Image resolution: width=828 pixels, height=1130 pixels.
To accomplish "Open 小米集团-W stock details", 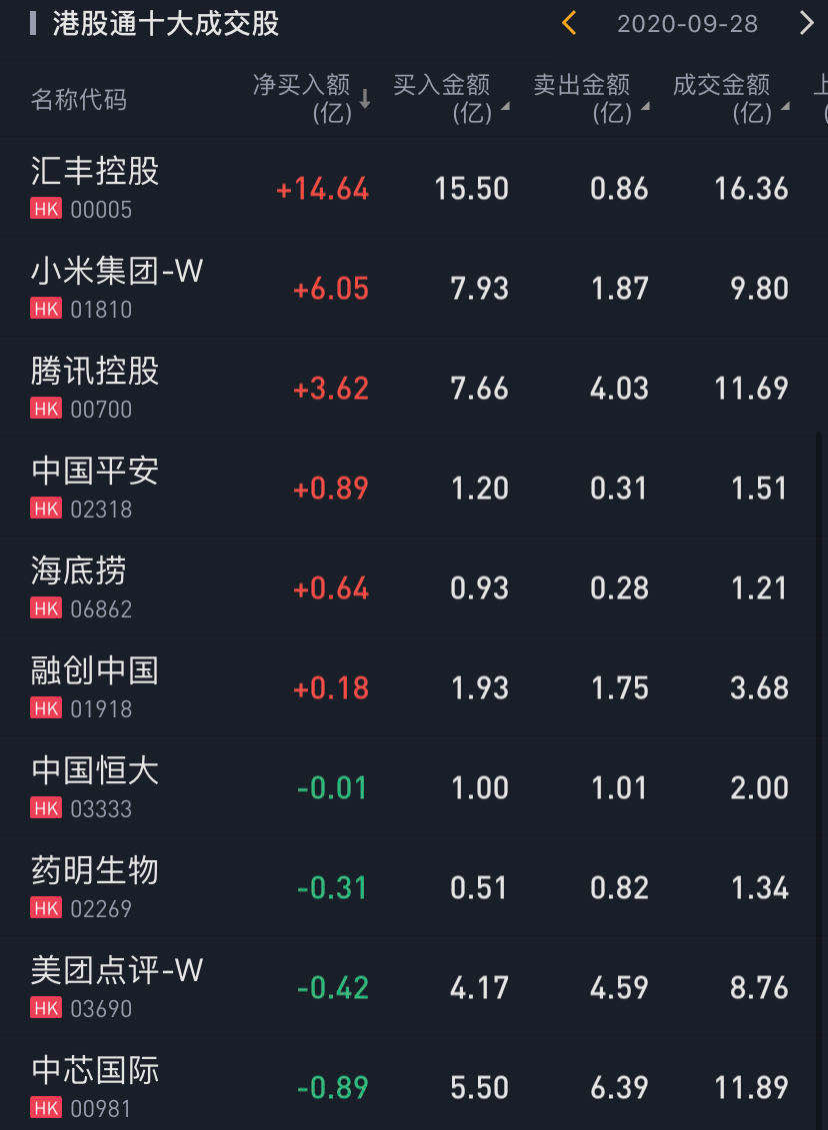I will [116, 287].
